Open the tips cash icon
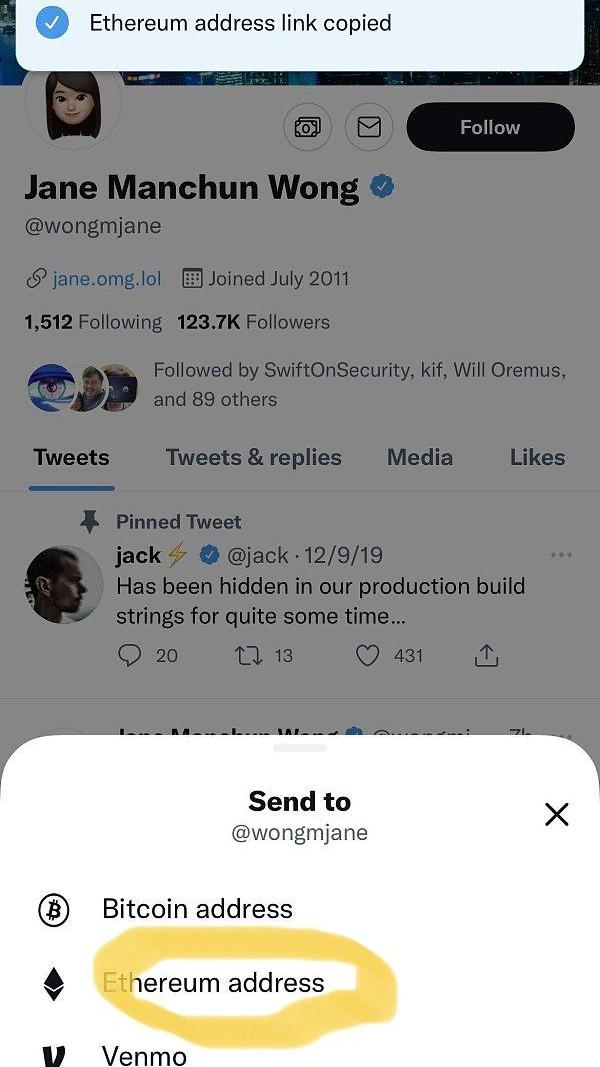Image resolution: width=600 pixels, height=1067 pixels. point(308,127)
